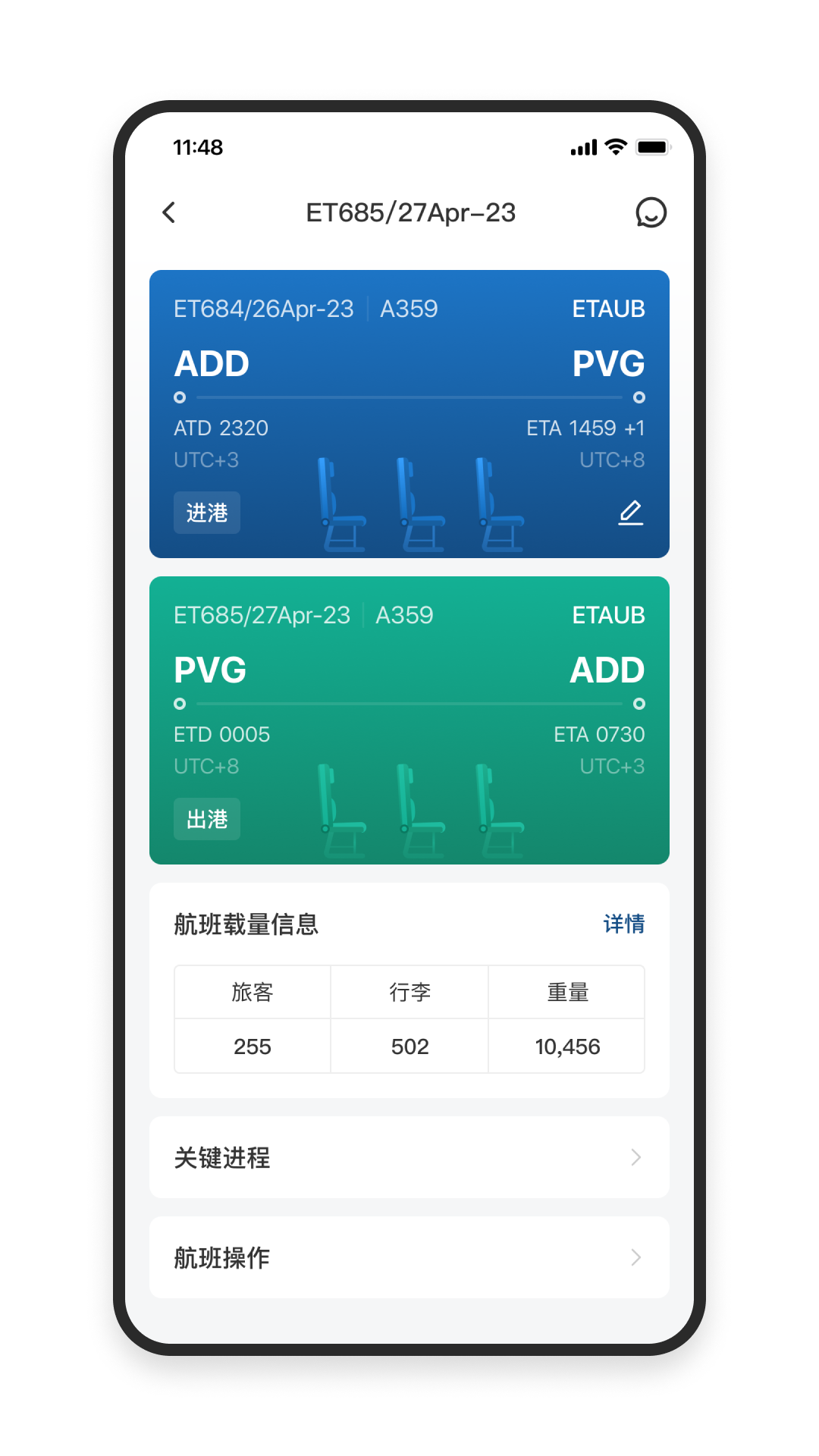Select the 行李 baggage column header

tap(409, 991)
